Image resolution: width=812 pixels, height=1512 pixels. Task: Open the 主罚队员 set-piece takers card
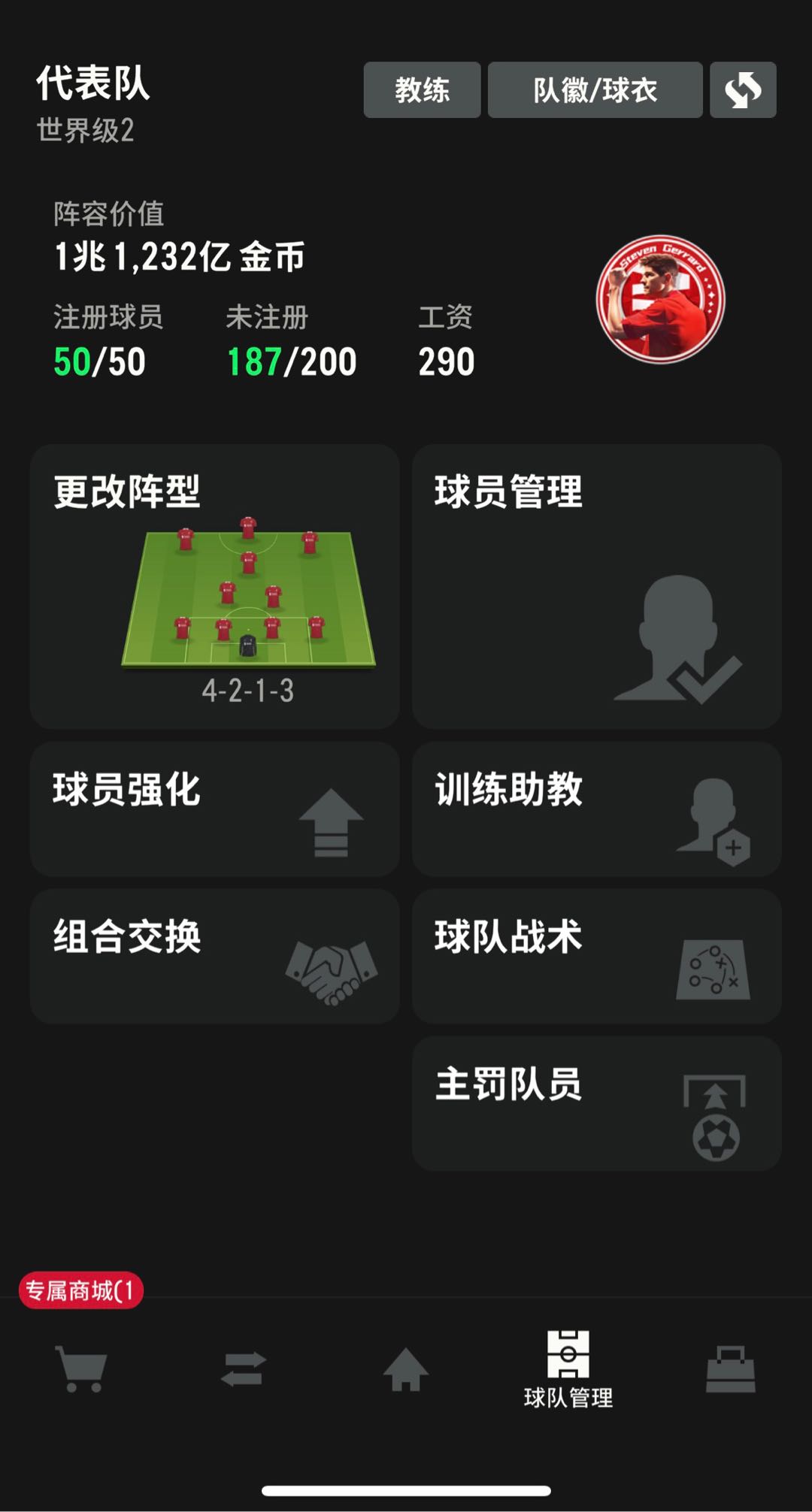click(597, 1103)
